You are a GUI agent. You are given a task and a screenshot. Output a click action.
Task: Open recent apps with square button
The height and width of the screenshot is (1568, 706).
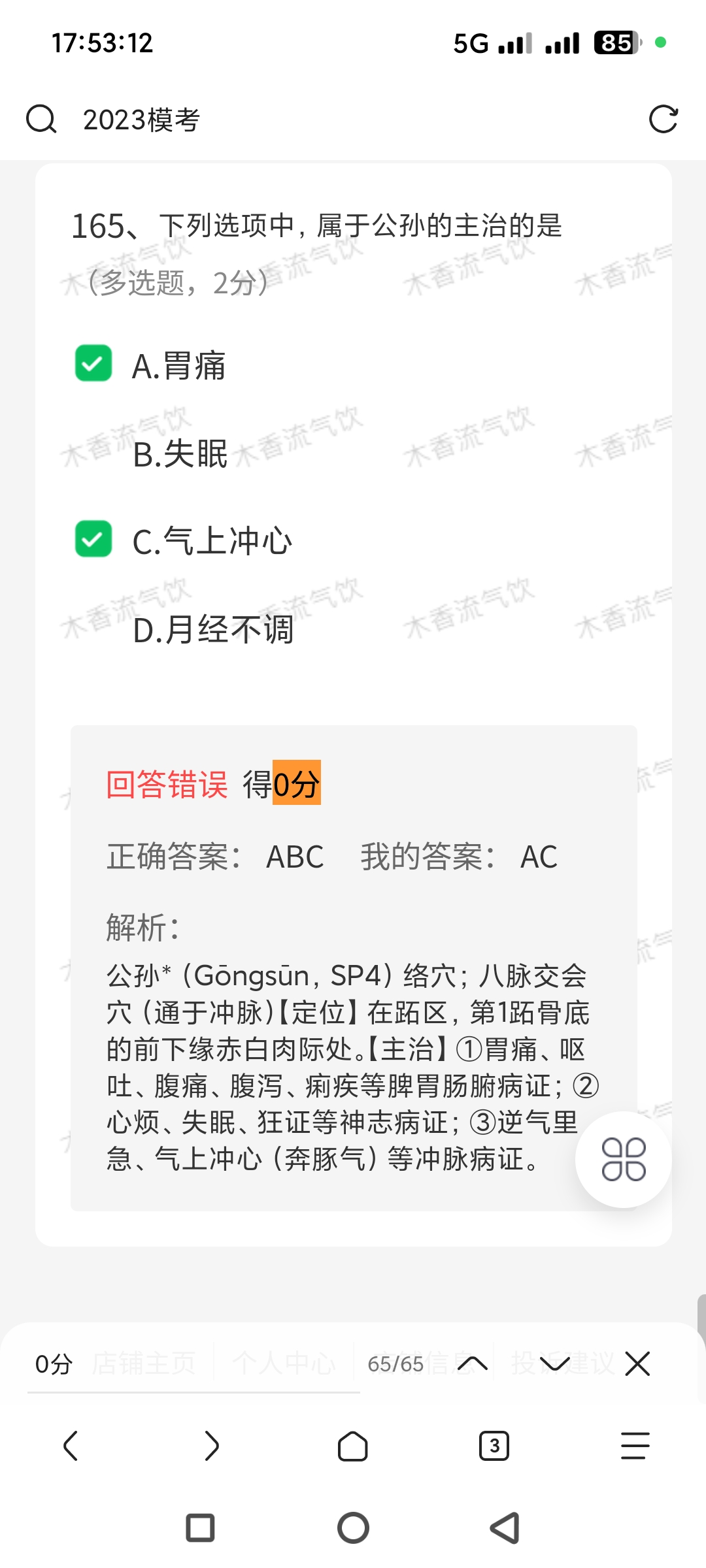coord(200,1528)
